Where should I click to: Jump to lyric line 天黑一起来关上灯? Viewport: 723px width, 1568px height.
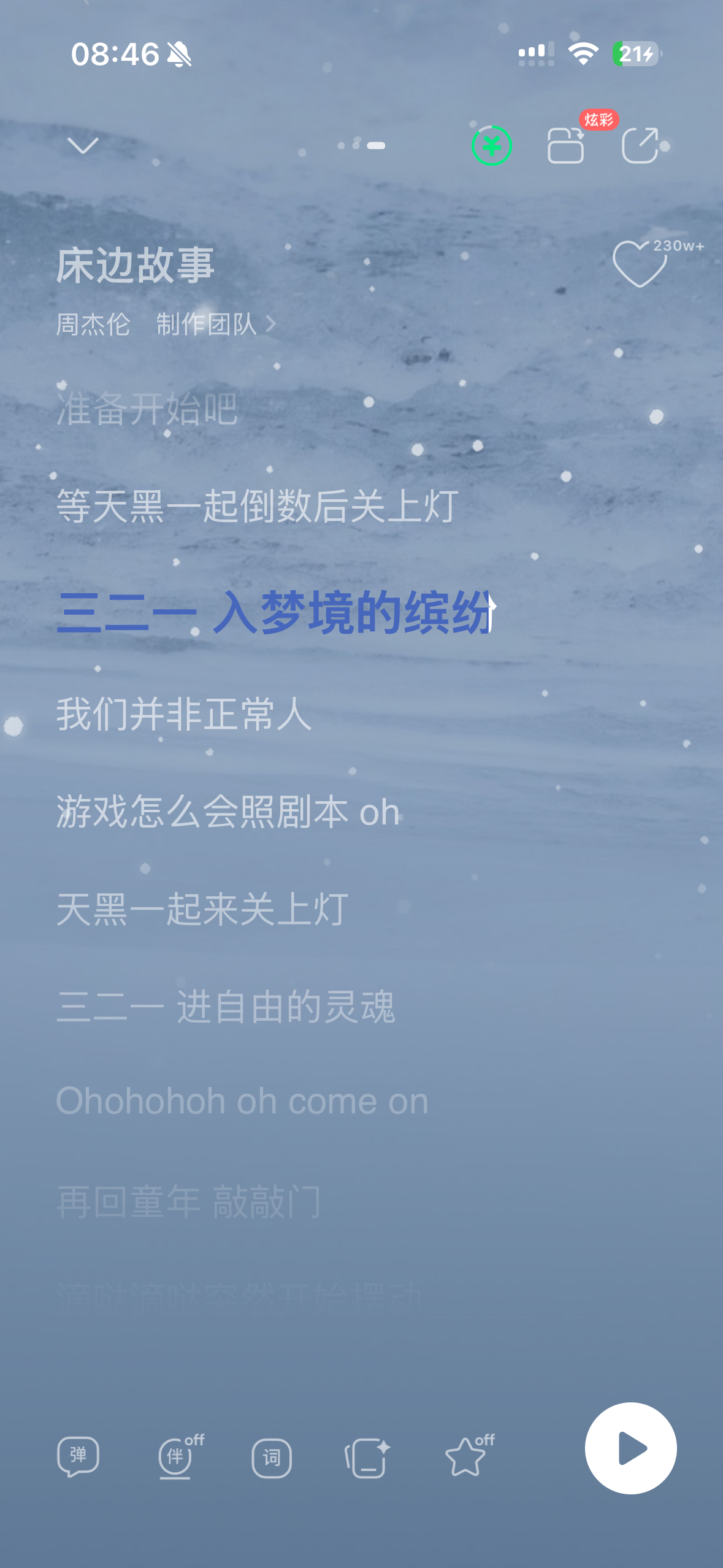point(202,909)
